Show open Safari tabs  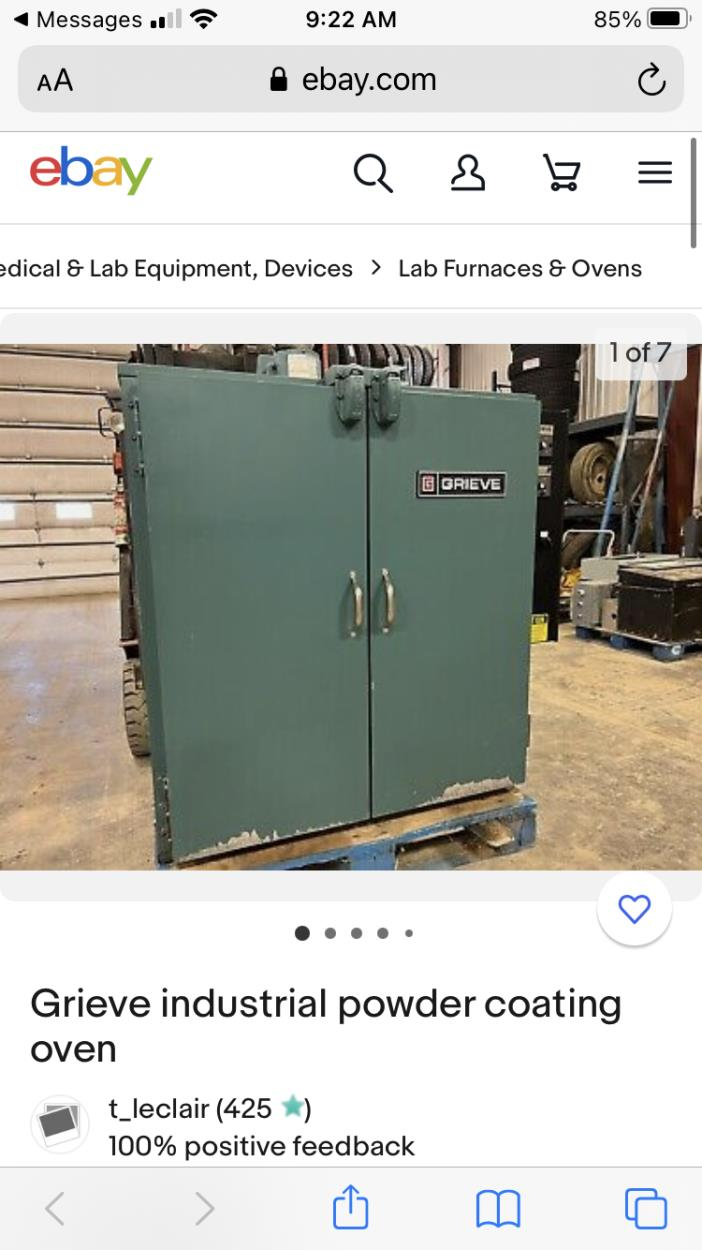(x=645, y=1208)
